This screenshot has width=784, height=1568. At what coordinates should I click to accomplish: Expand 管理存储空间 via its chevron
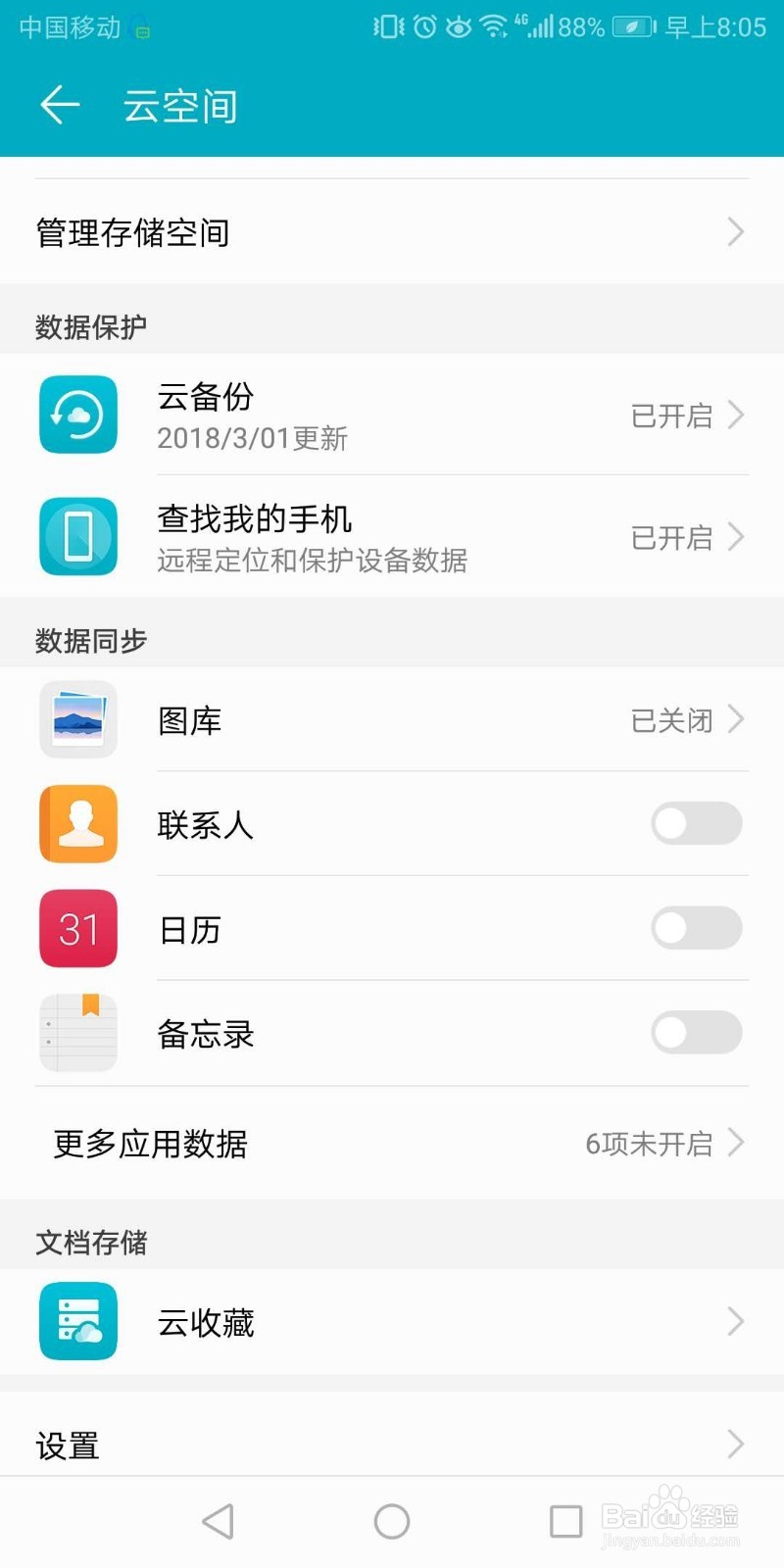[x=735, y=232]
